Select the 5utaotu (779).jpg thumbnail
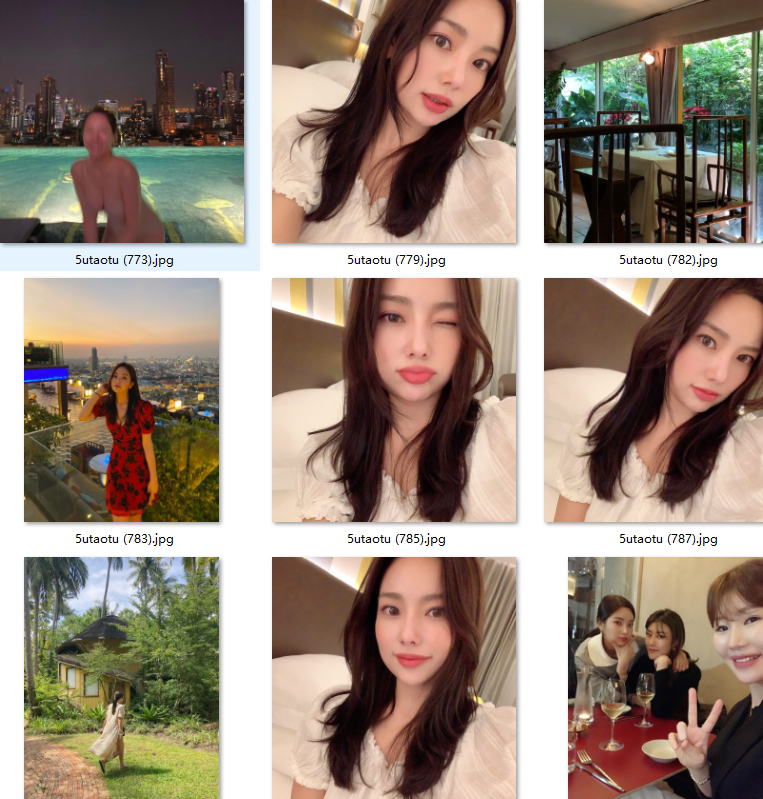The height and width of the screenshot is (799, 763). point(394,121)
